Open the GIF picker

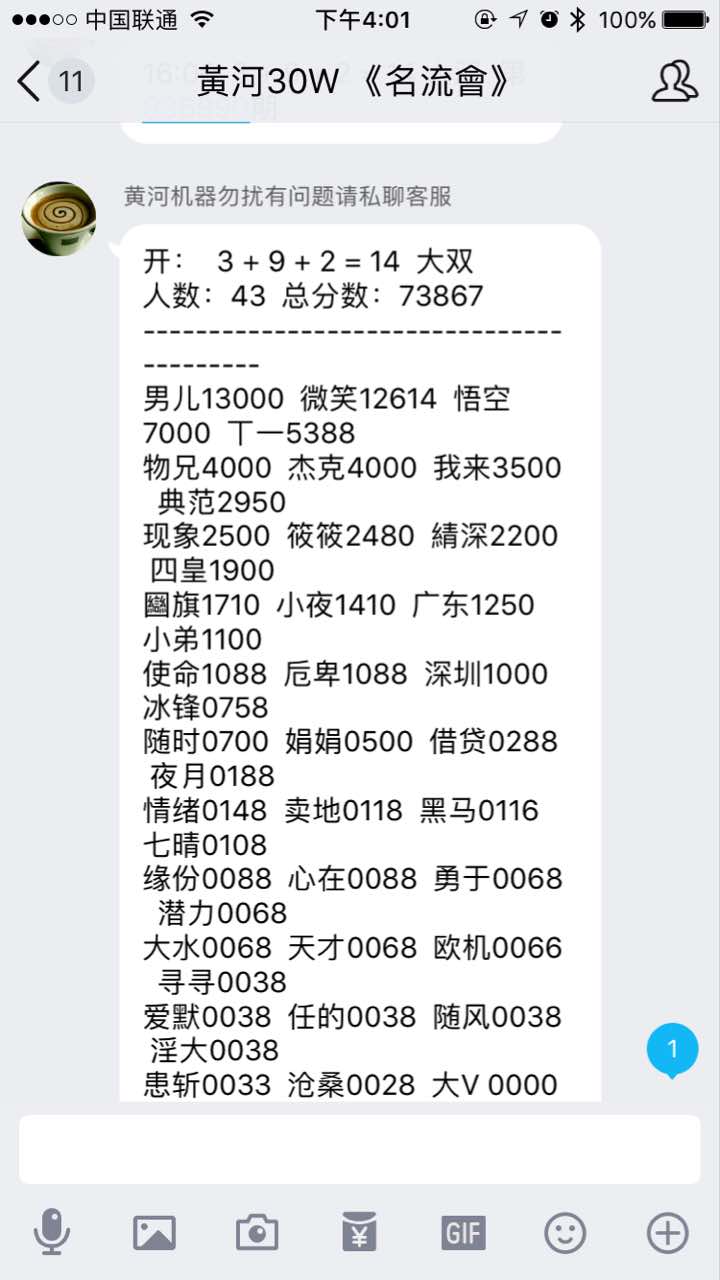click(x=463, y=1233)
